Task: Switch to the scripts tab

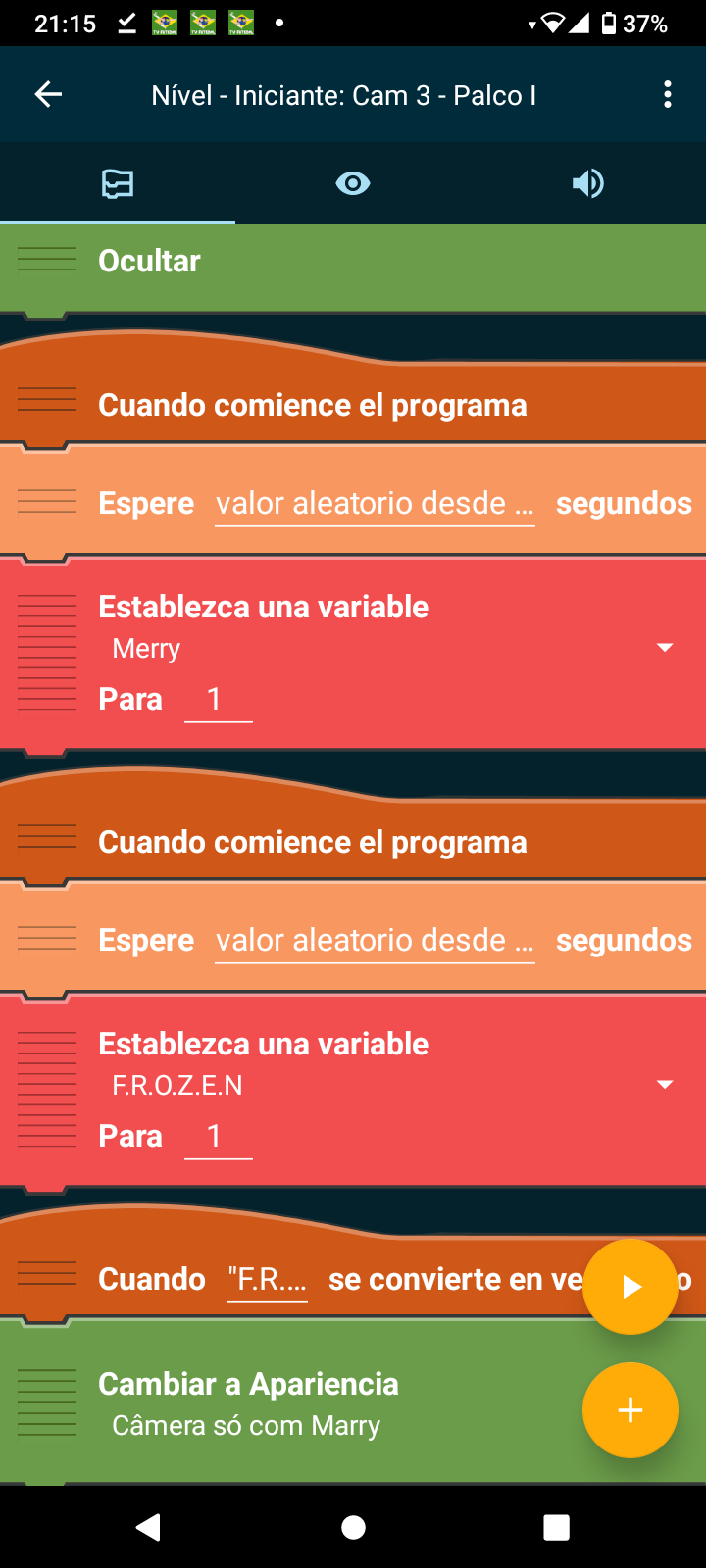Action: pos(118,183)
